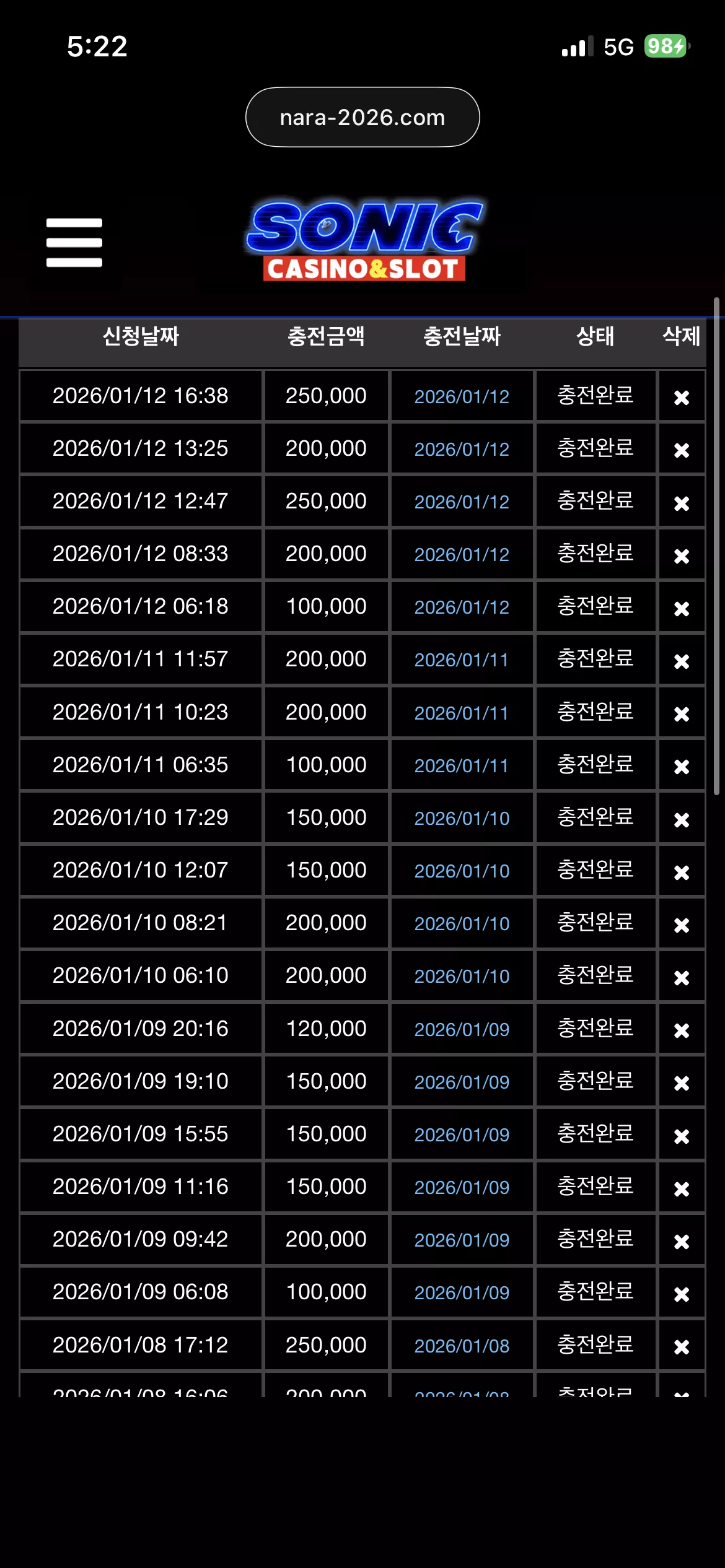The width and height of the screenshot is (725, 1568).
Task: Delete the 2026/01/10 12:07 record
Action: point(682,872)
